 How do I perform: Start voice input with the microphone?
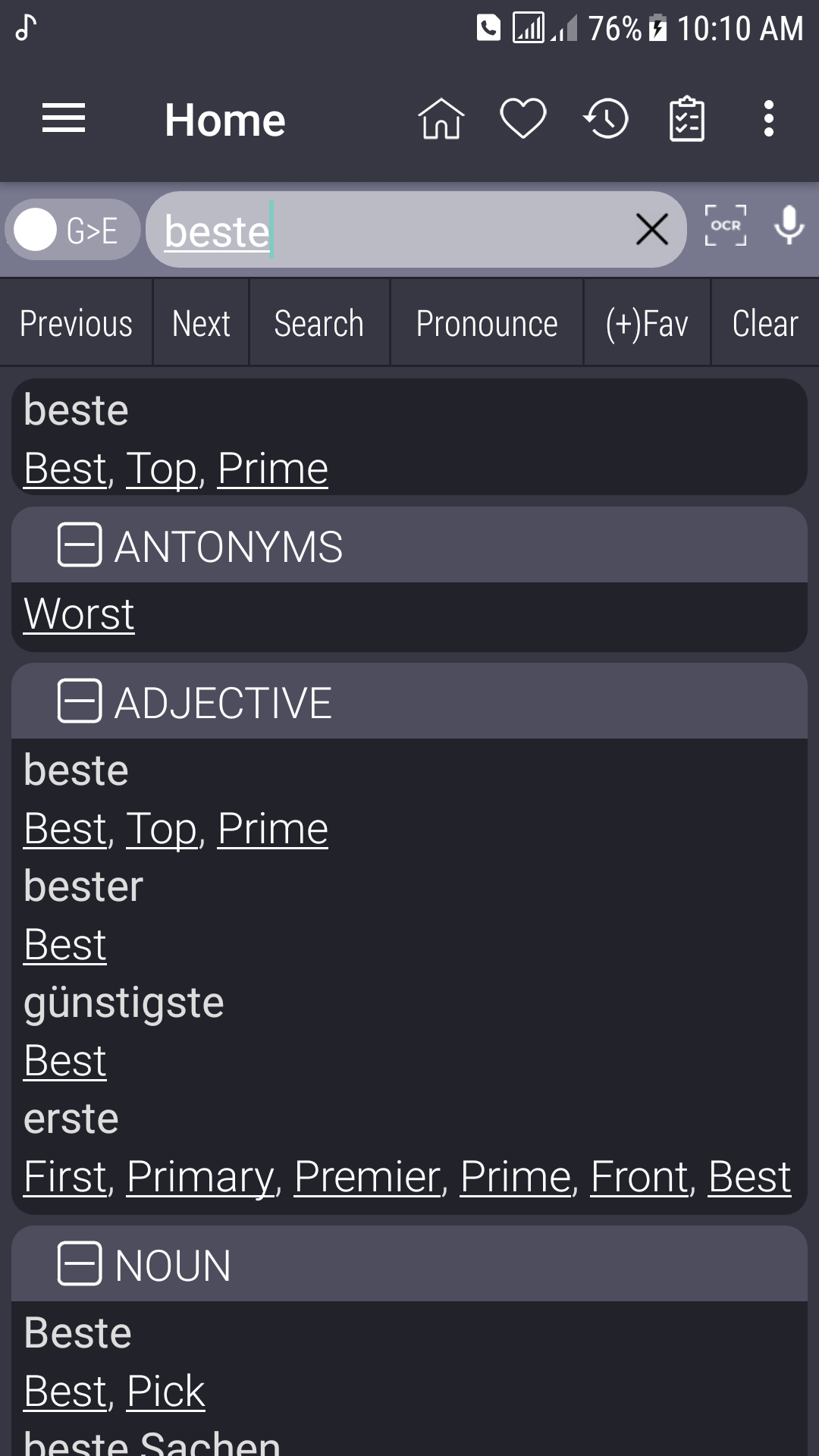(789, 226)
